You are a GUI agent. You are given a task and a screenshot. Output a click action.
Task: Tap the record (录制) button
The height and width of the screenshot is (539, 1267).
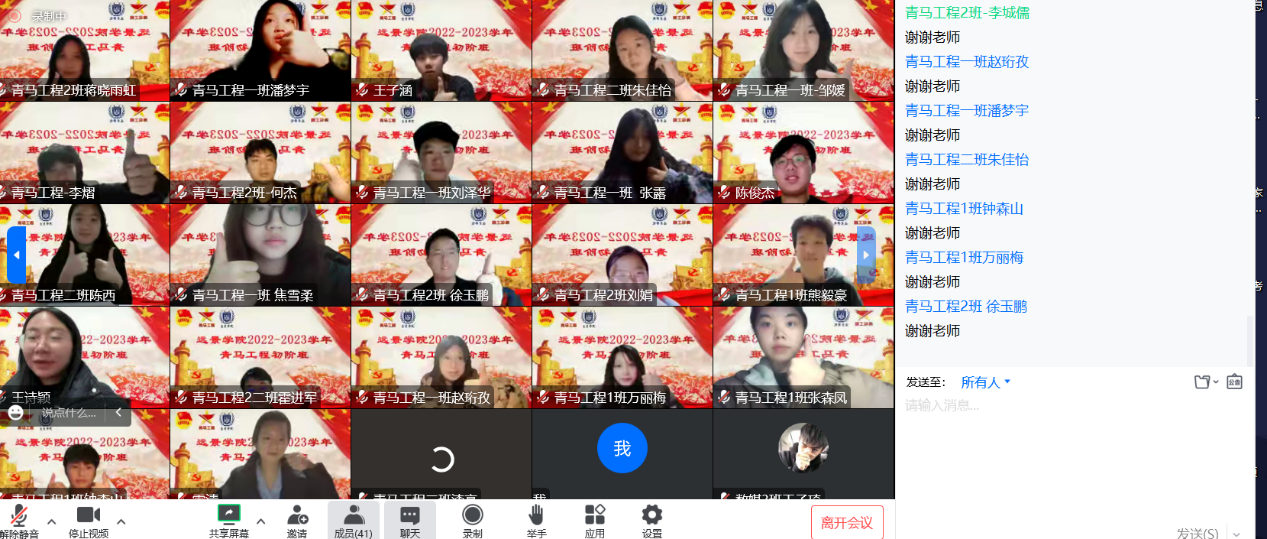(x=472, y=519)
